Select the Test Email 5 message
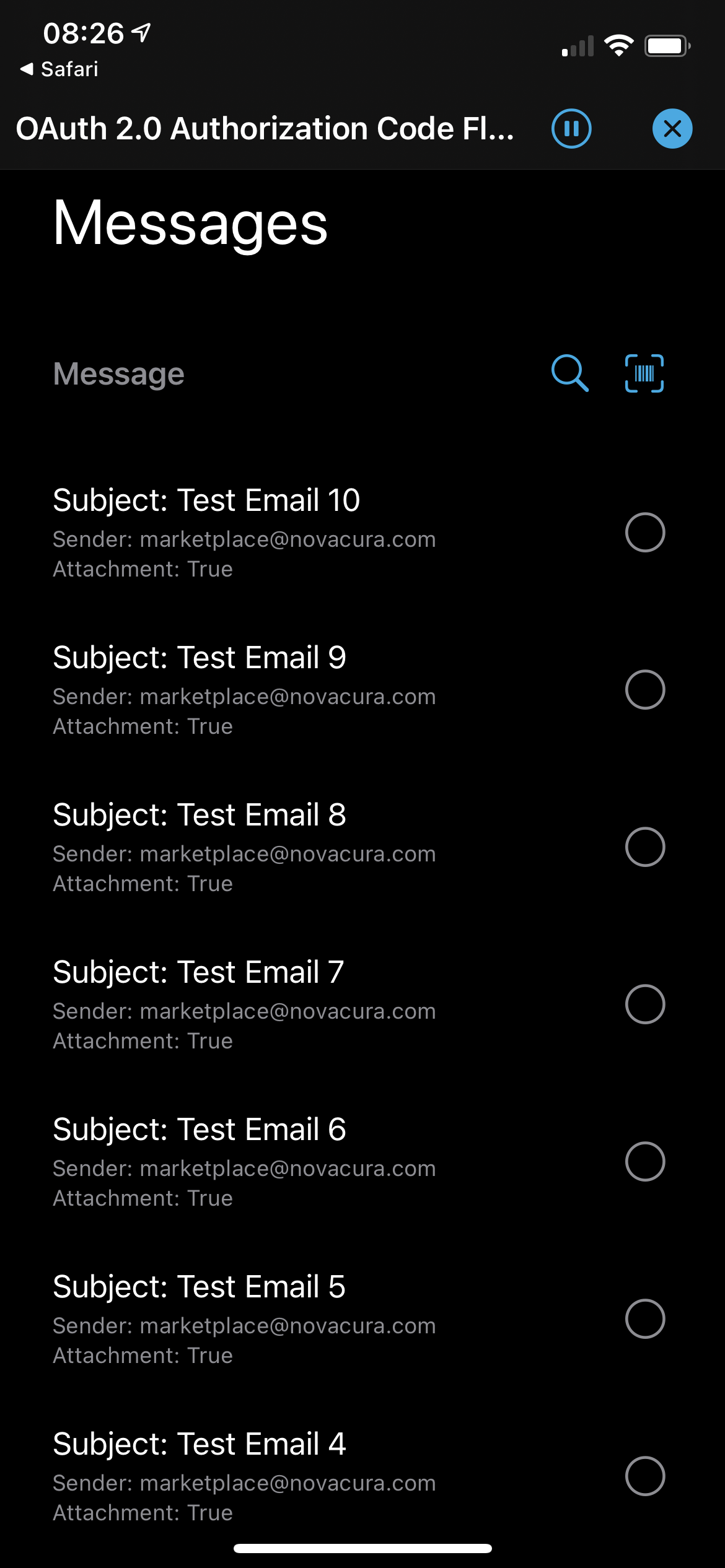 click(644, 1319)
